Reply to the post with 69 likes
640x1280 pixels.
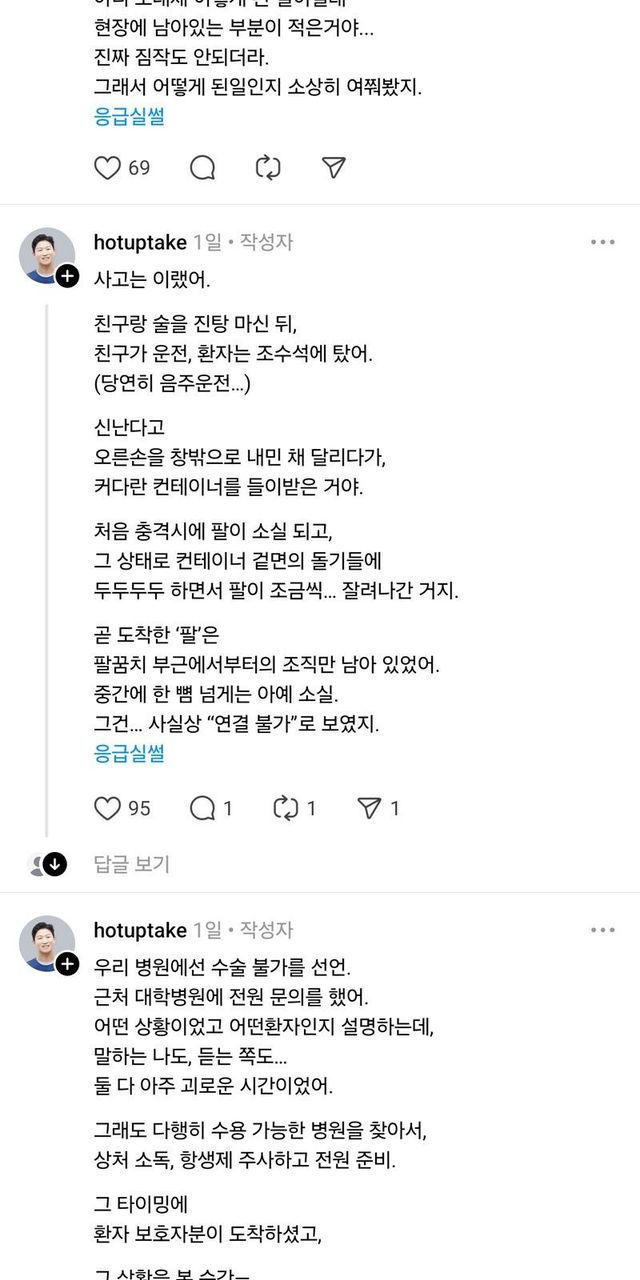[x=203, y=168]
